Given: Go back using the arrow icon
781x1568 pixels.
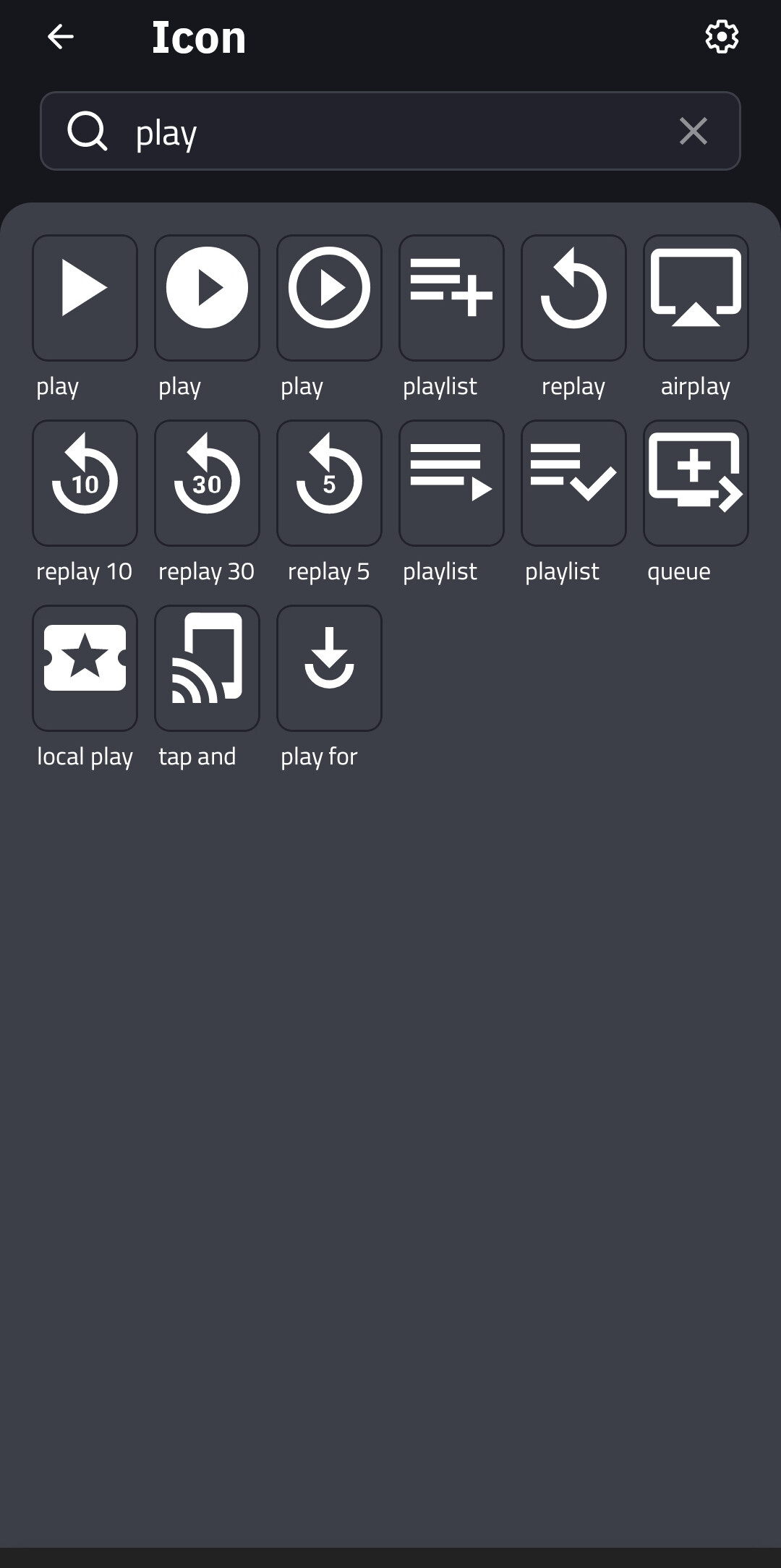Looking at the screenshot, I should 60,37.
